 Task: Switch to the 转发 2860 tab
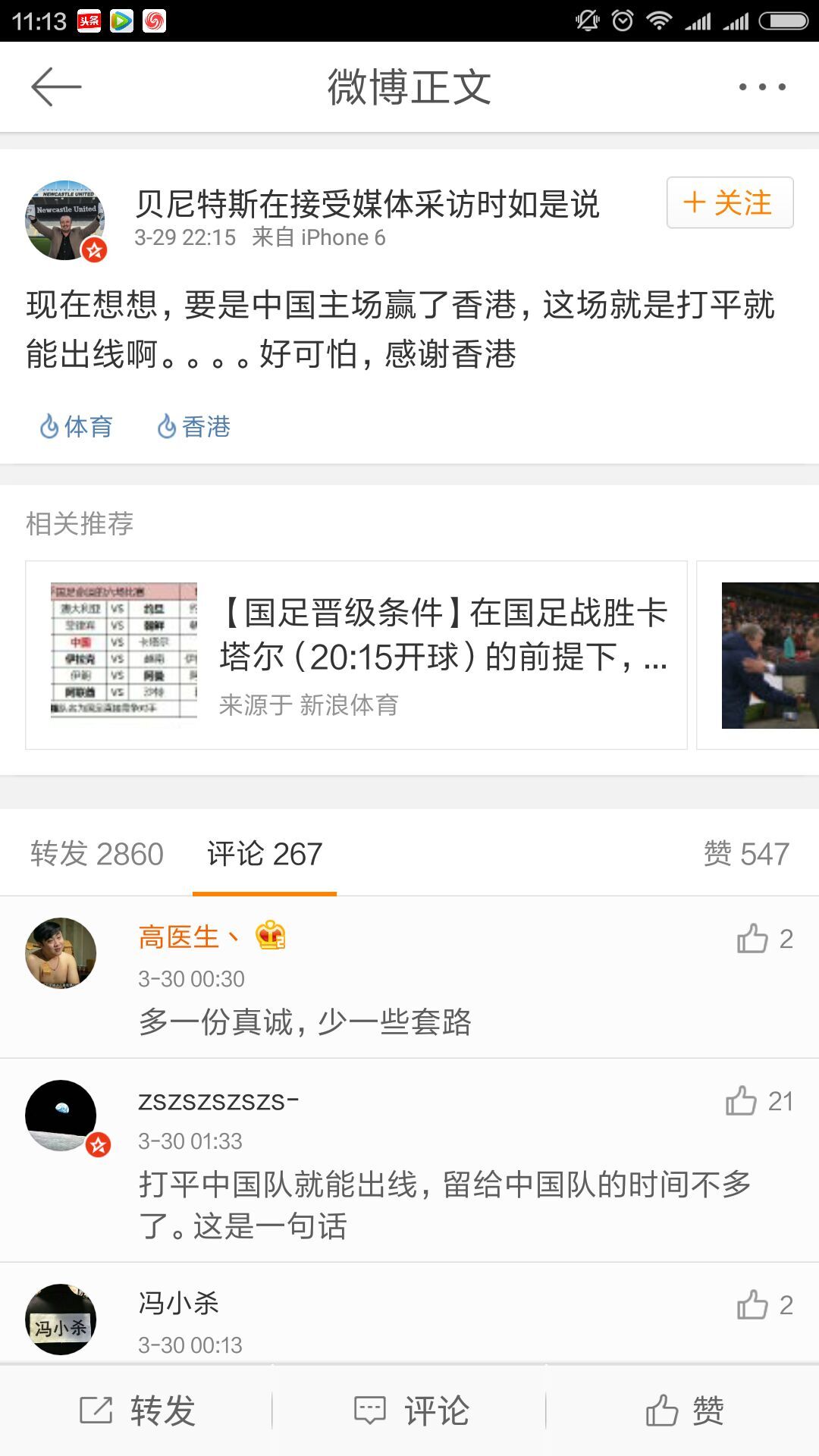(97, 854)
